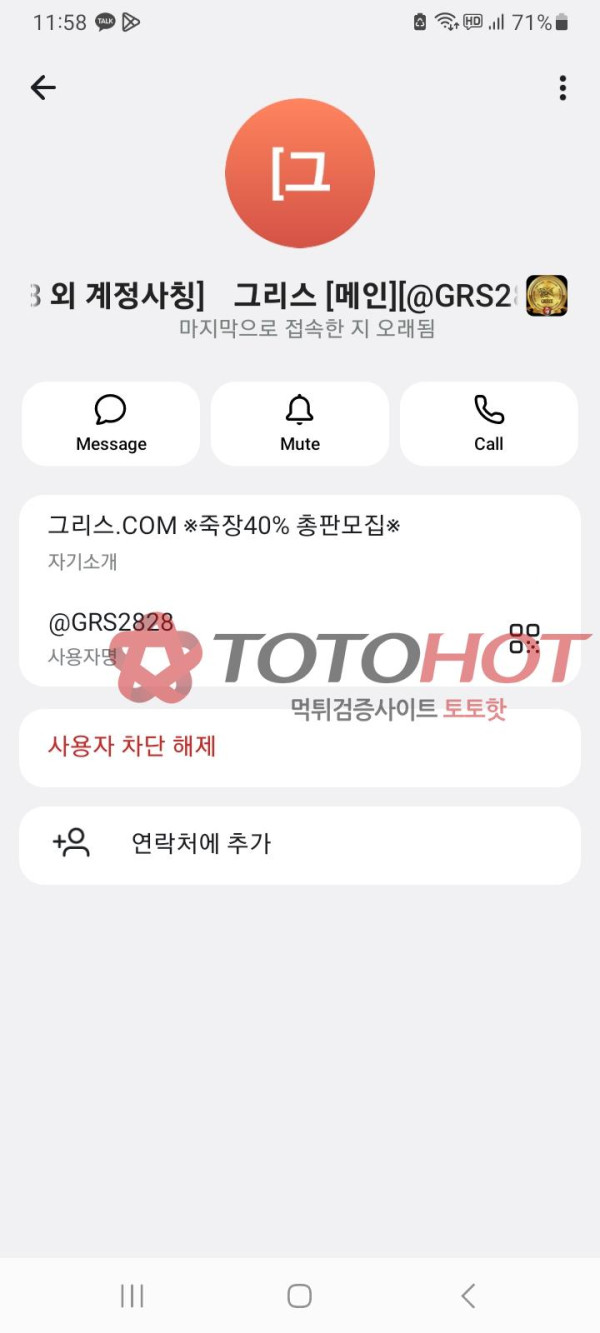Mute notifications from this user
This screenshot has width=600, height=1333.
tap(300, 424)
